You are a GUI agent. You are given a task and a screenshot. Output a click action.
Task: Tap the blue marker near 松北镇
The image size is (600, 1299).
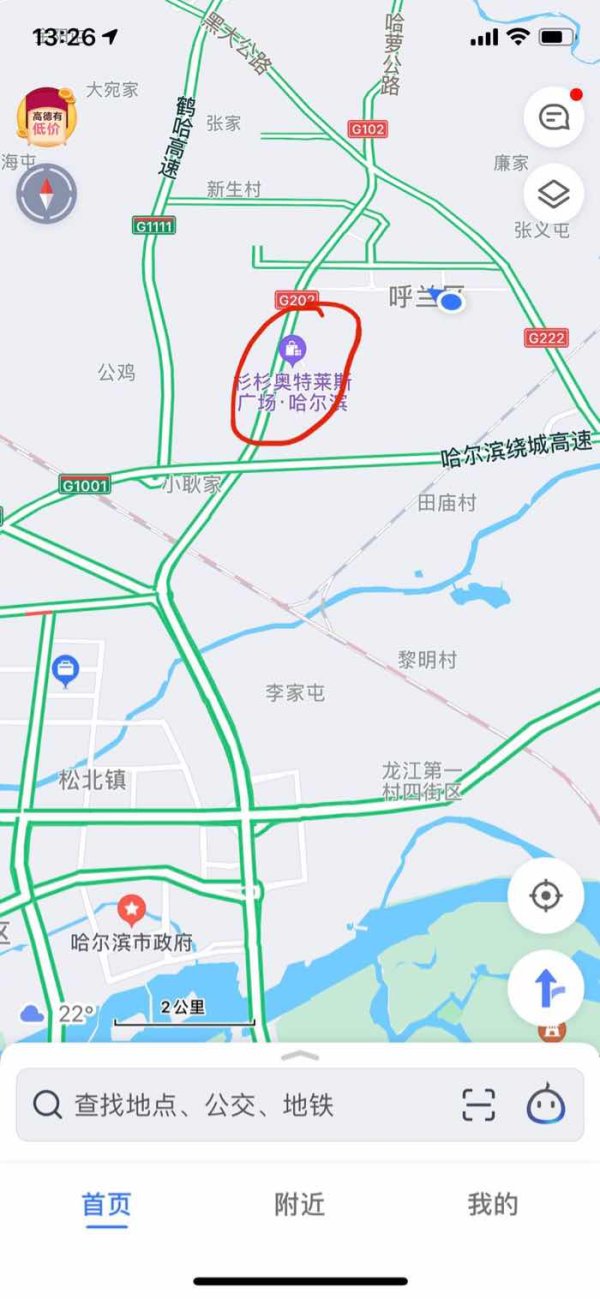coord(66,670)
